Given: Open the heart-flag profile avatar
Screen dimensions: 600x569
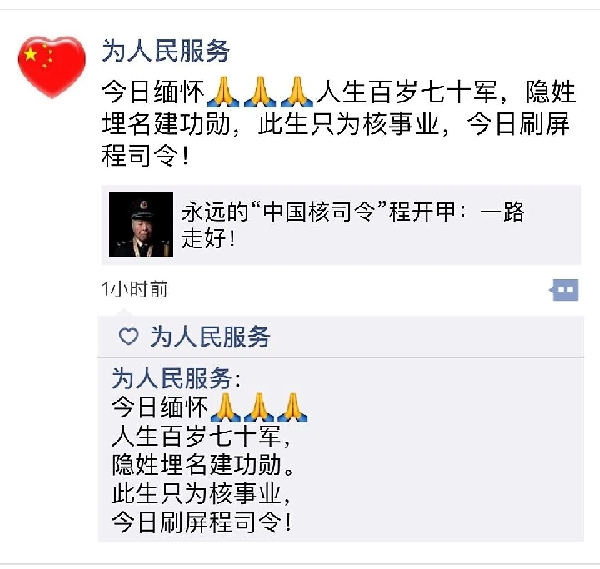Looking at the screenshot, I should 52,67.
